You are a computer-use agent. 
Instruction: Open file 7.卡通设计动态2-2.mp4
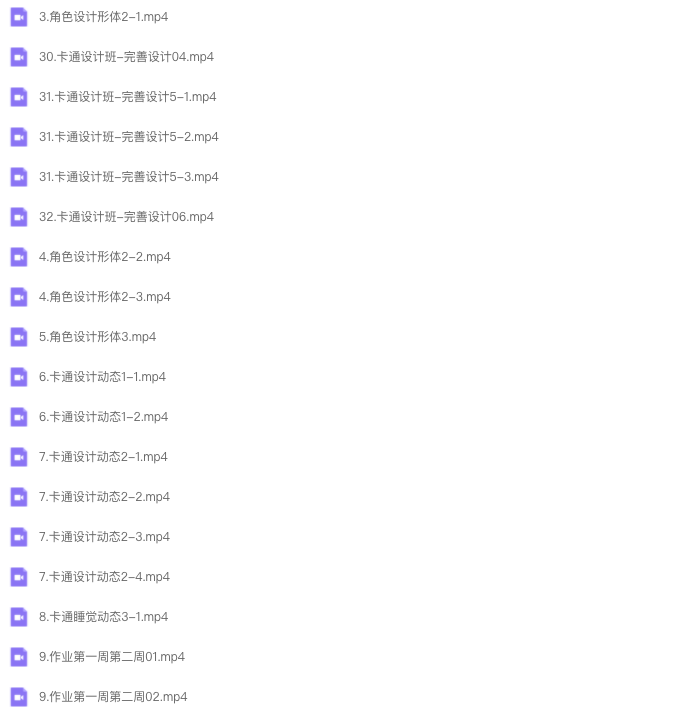click(104, 497)
